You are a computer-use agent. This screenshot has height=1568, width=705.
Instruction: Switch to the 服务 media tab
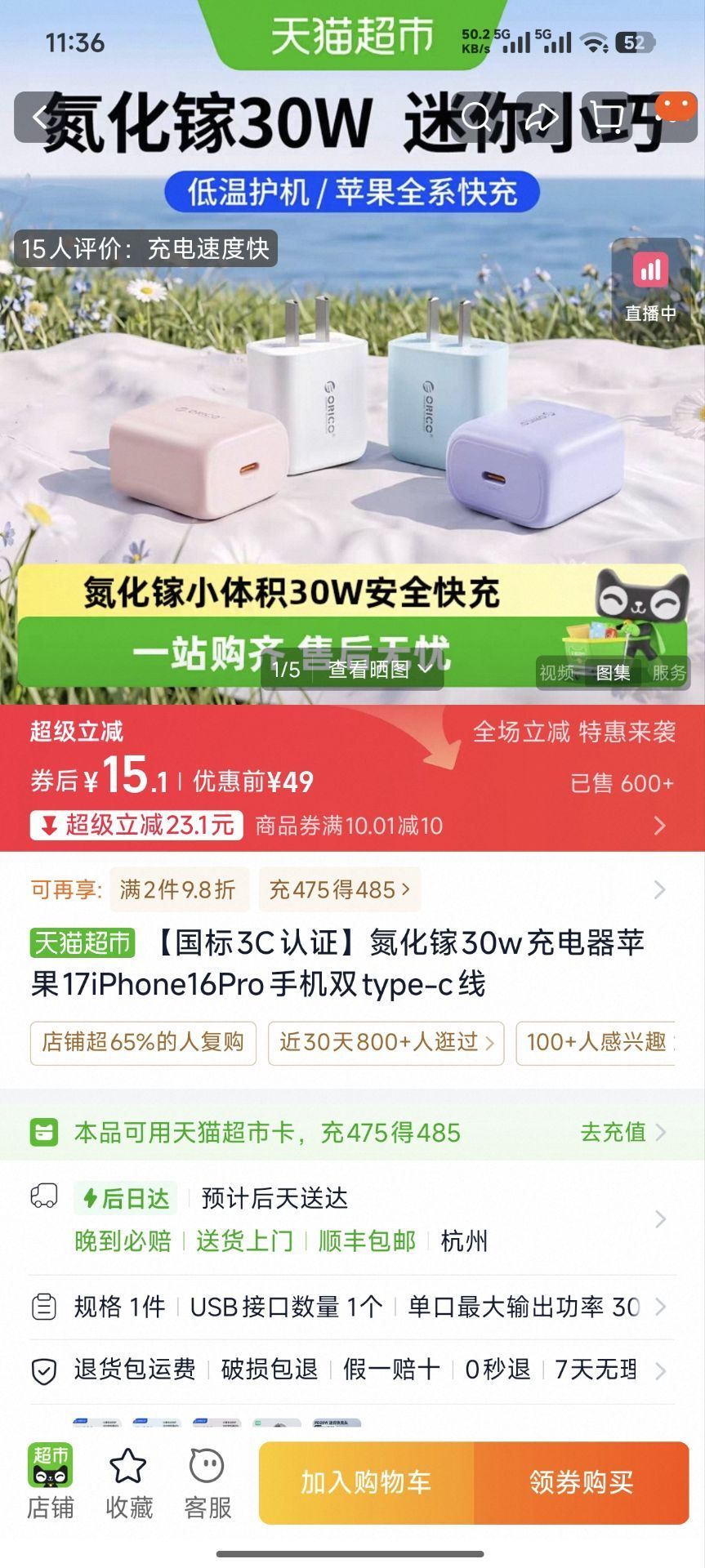(668, 672)
